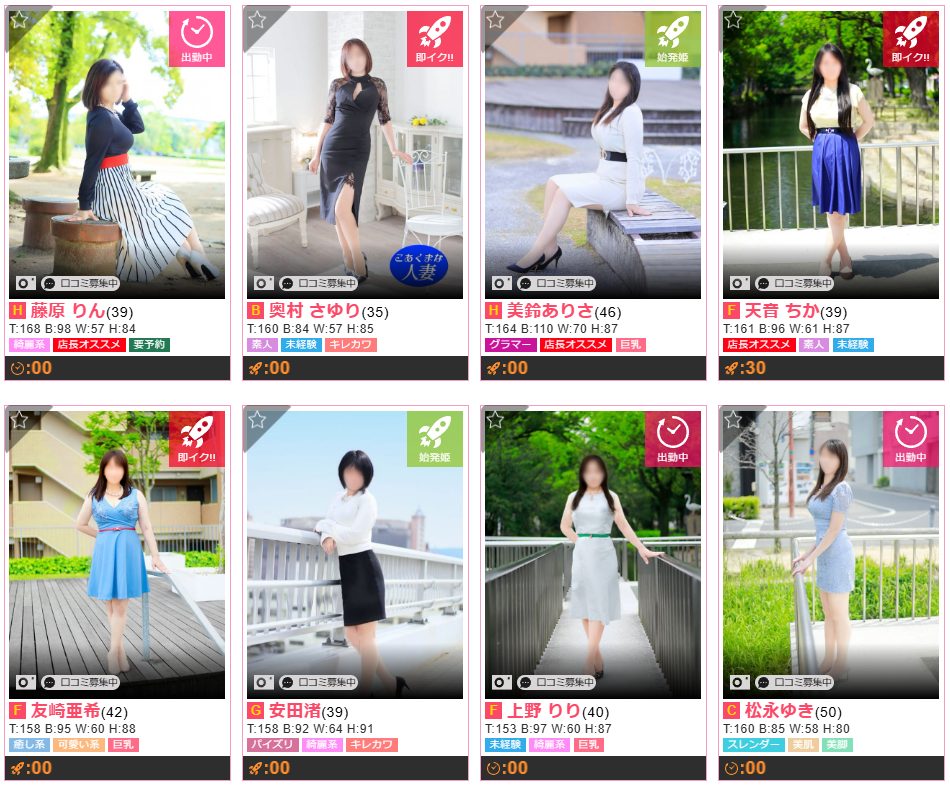
Task: Open 友崎亜希's profile card
Action: tap(117, 555)
